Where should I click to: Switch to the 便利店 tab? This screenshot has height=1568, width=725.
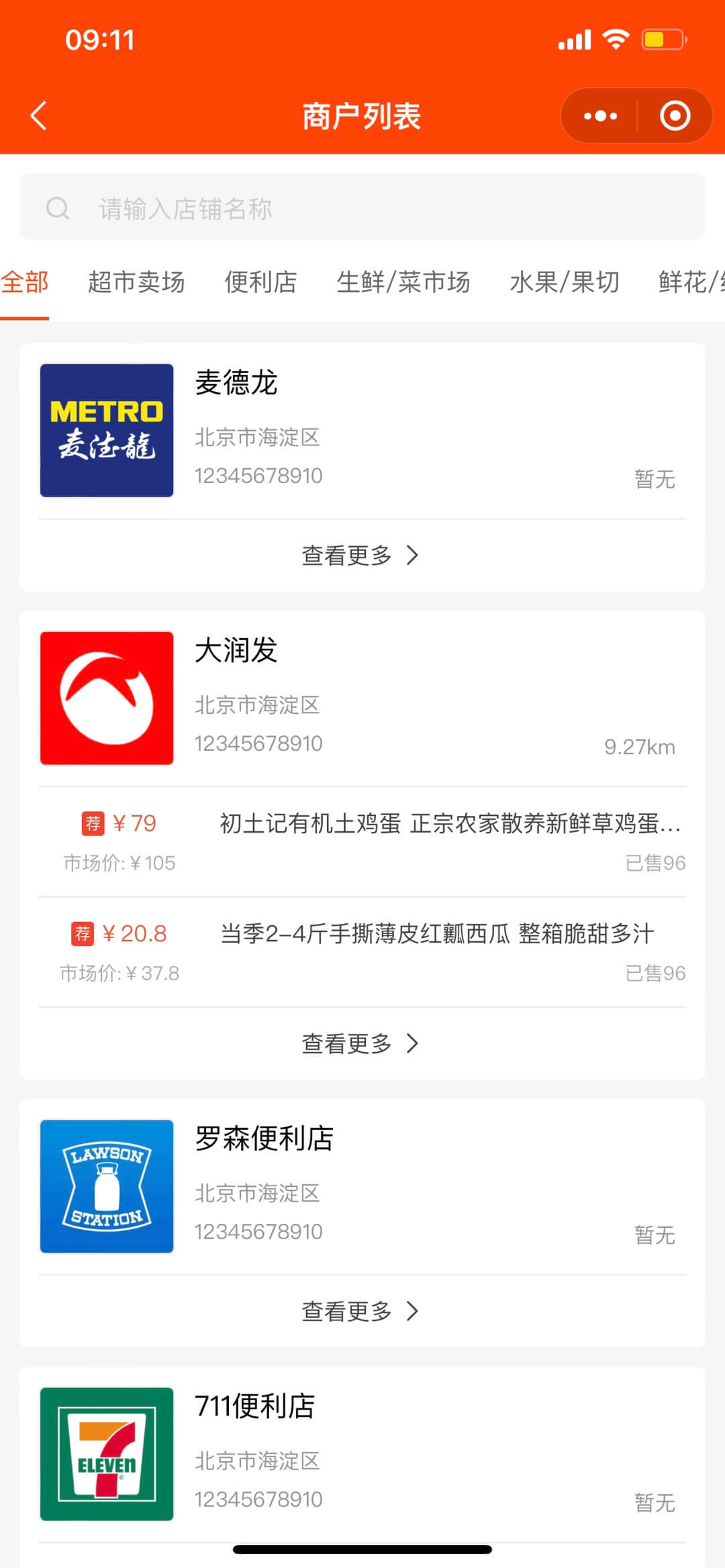(260, 282)
